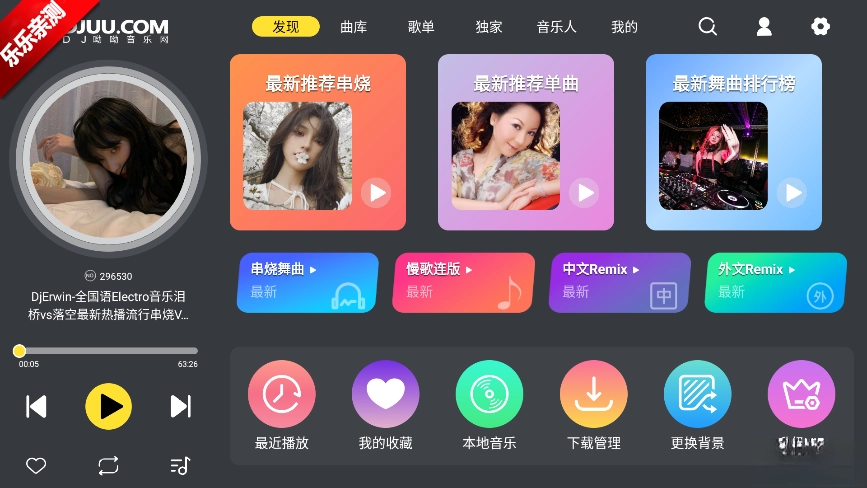Tap 更换背景 to change background
The width and height of the screenshot is (867, 488).
coord(697,394)
